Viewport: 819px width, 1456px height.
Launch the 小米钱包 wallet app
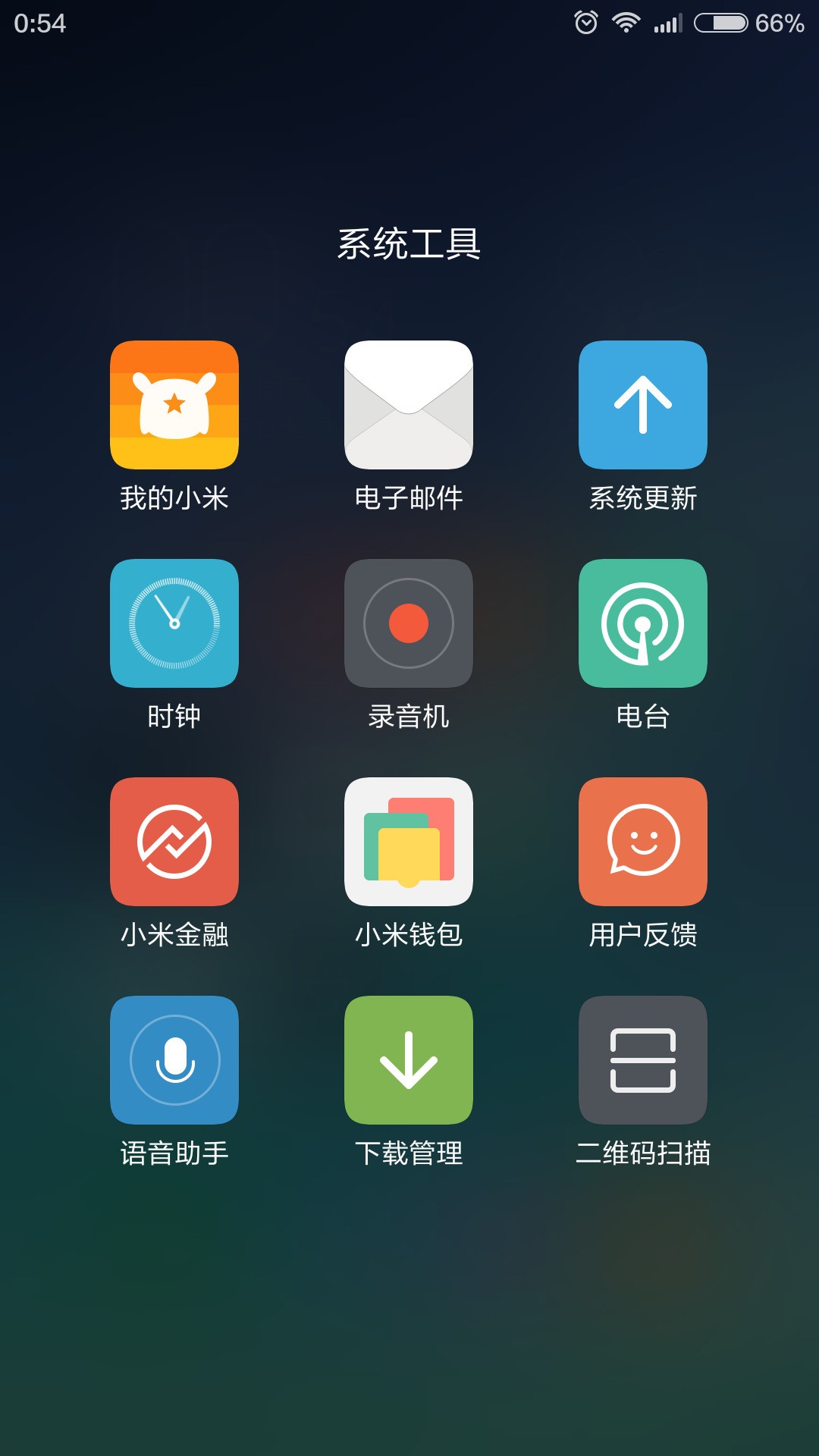(x=409, y=842)
